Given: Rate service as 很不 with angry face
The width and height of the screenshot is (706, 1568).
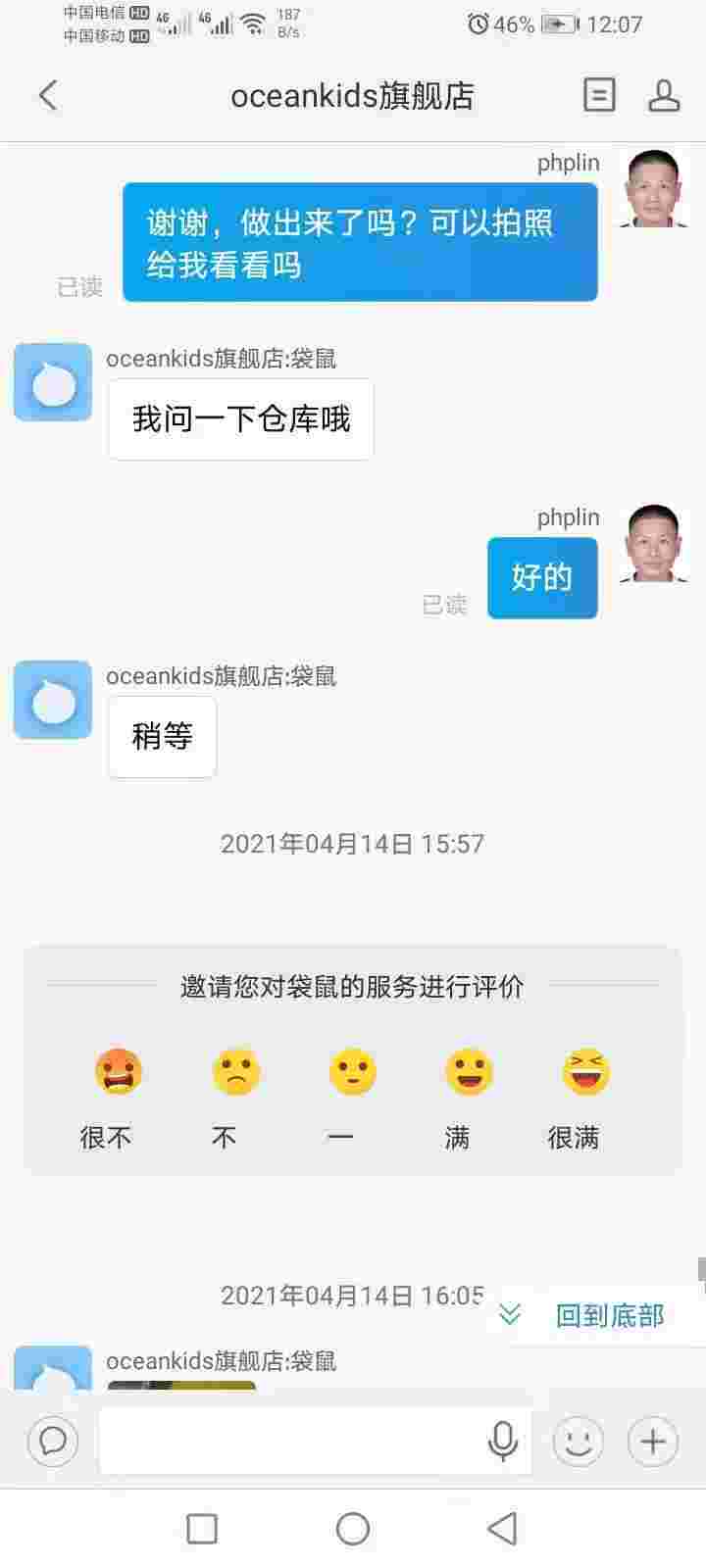Looking at the screenshot, I should coord(118,1071).
